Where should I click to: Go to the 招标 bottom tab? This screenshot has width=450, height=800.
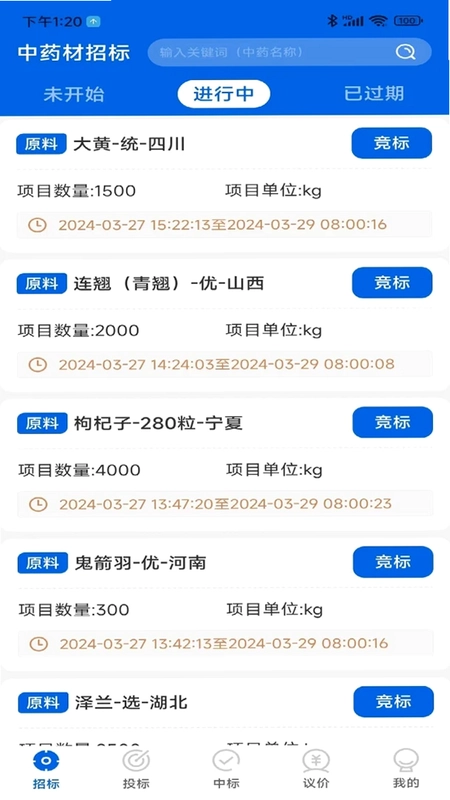point(46,770)
